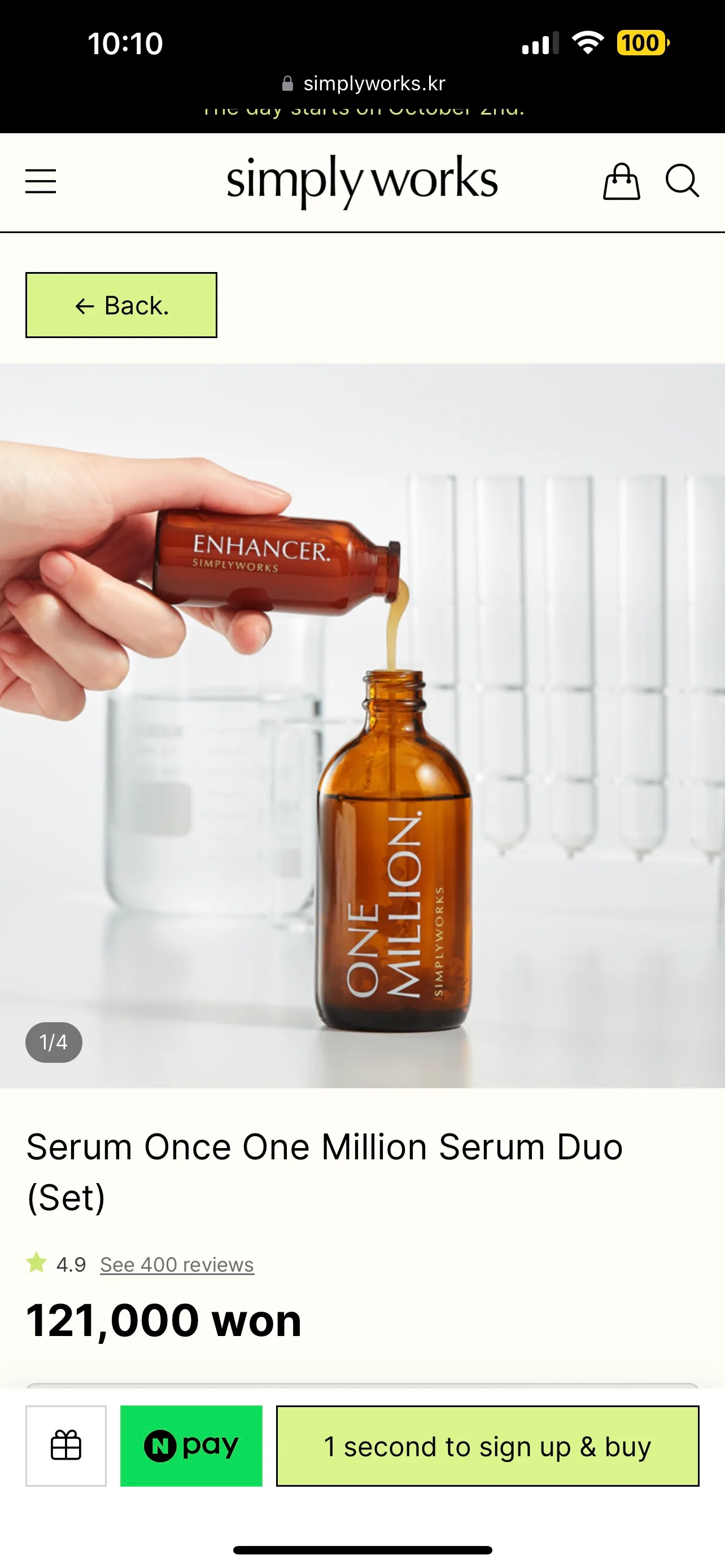
Task: Click the 121,000 won price
Action: (x=163, y=1329)
